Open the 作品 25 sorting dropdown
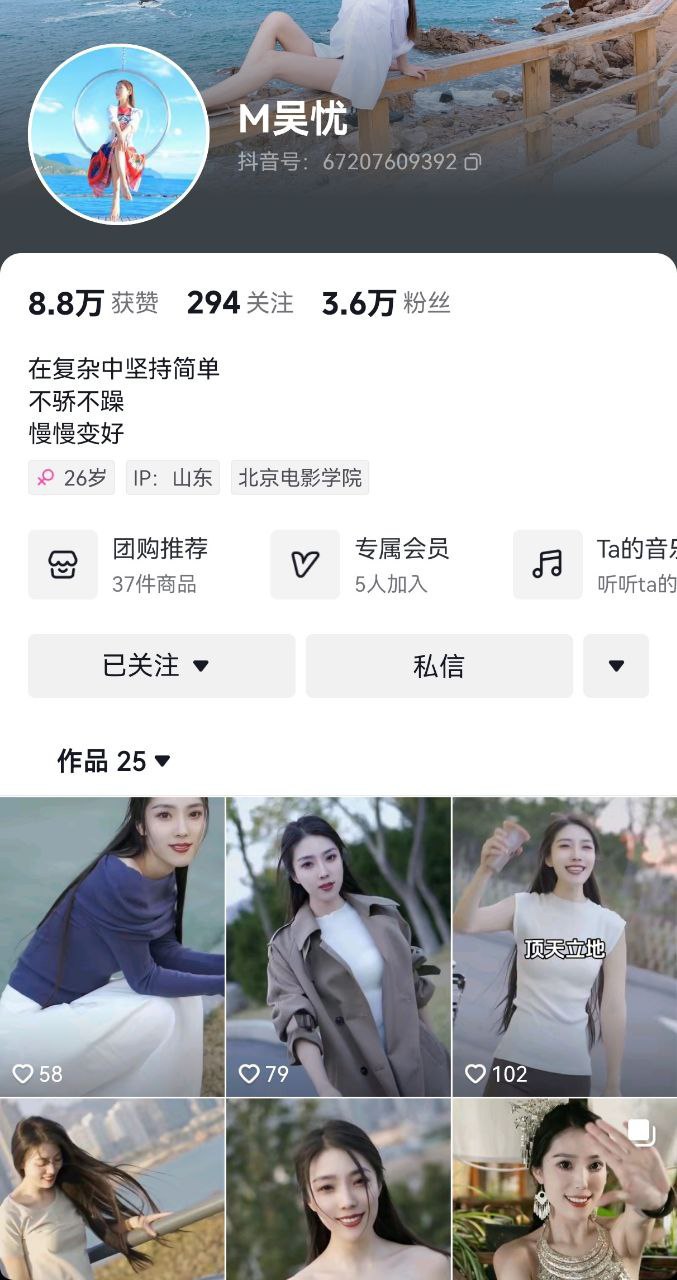677x1280 pixels. pyautogui.click(x=115, y=761)
